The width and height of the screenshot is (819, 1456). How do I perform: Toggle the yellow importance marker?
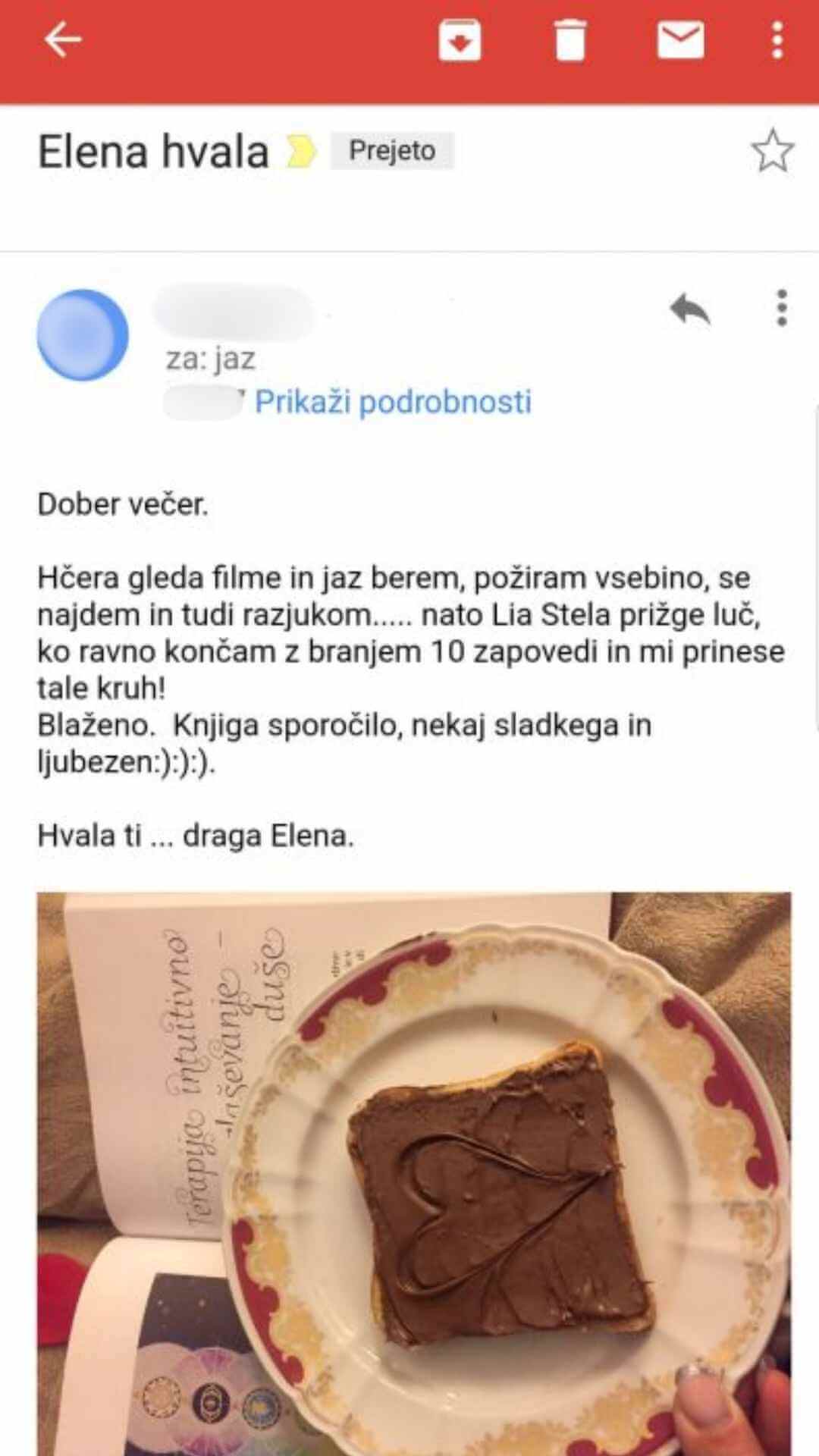[301, 151]
